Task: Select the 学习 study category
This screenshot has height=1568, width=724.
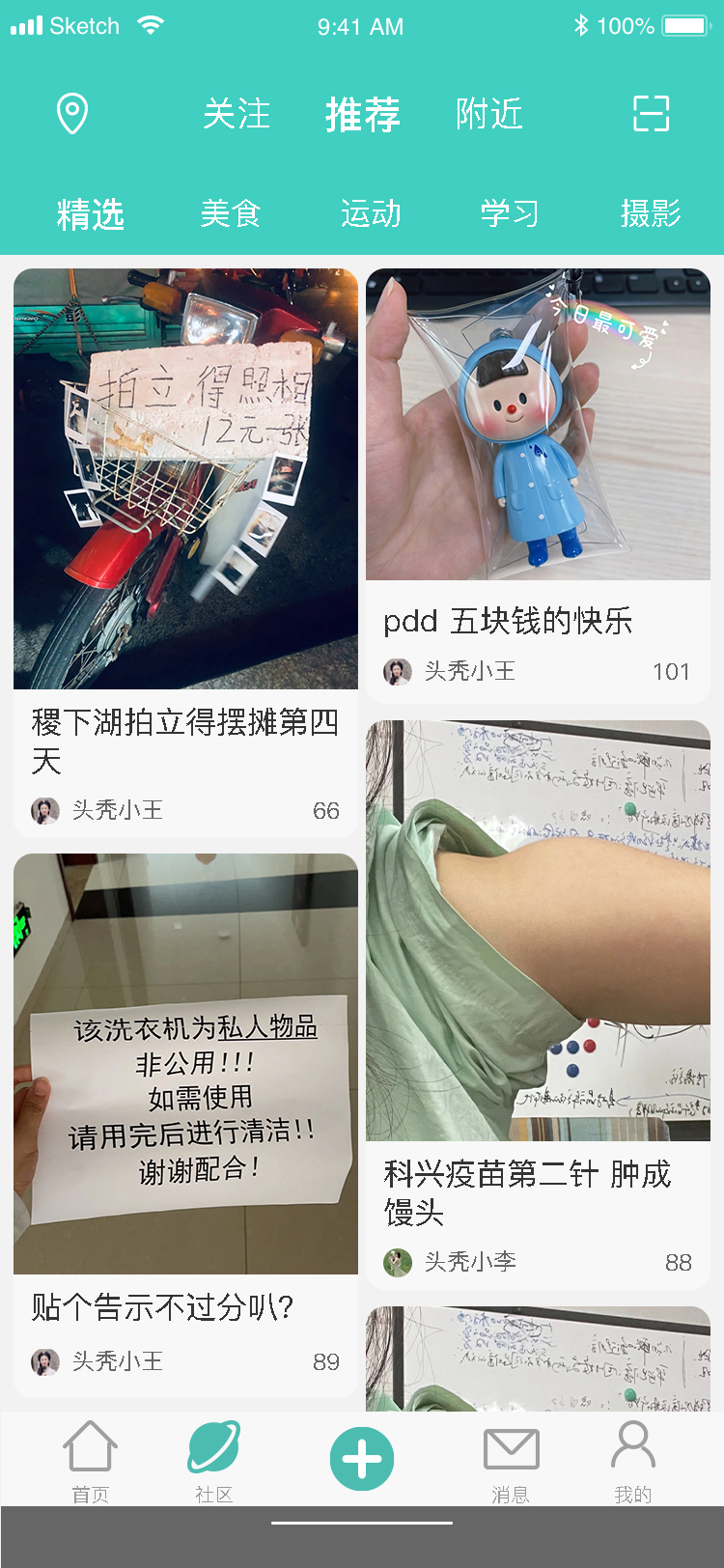Action: pos(510,214)
